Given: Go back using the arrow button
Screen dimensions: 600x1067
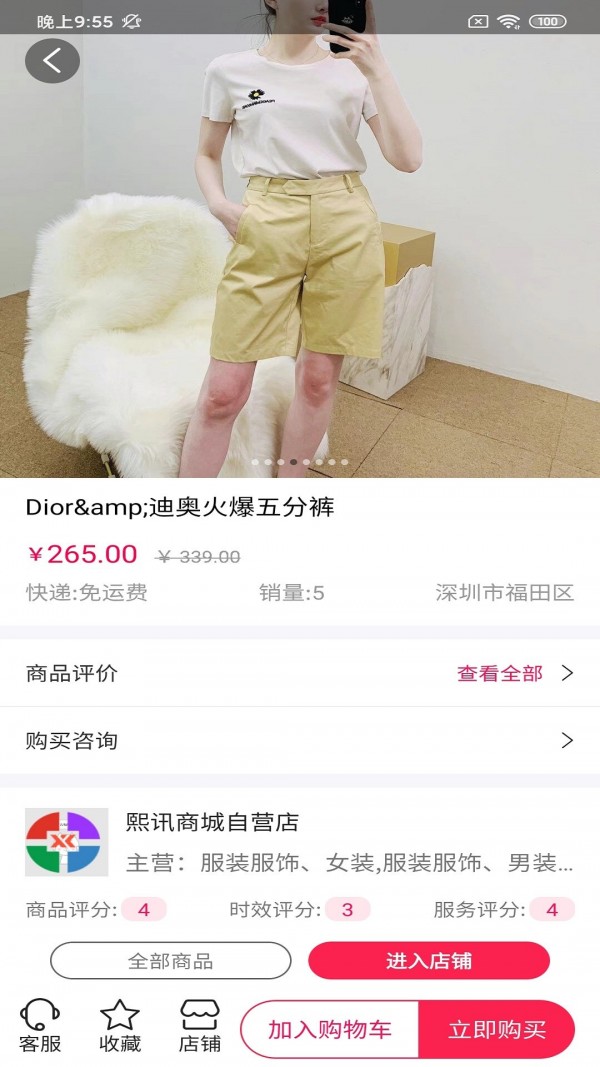Looking at the screenshot, I should coord(52,61).
